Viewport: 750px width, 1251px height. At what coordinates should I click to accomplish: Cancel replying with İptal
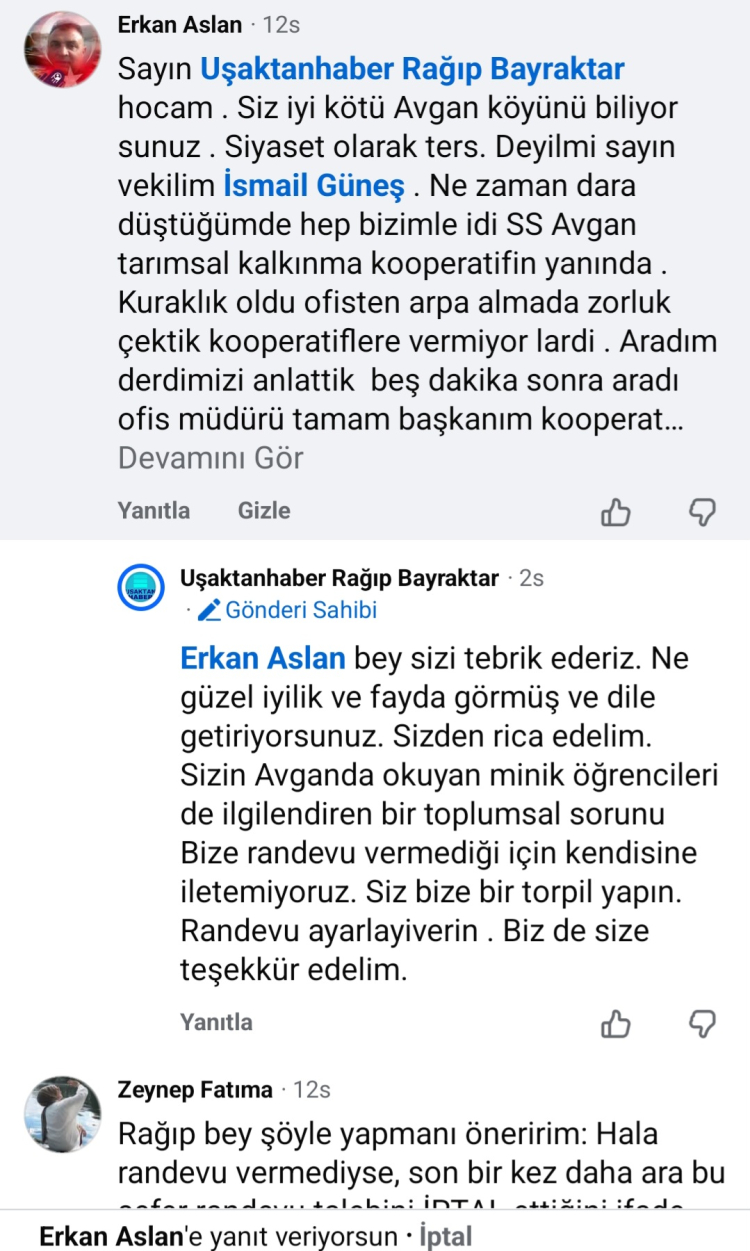pos(445,1236)
